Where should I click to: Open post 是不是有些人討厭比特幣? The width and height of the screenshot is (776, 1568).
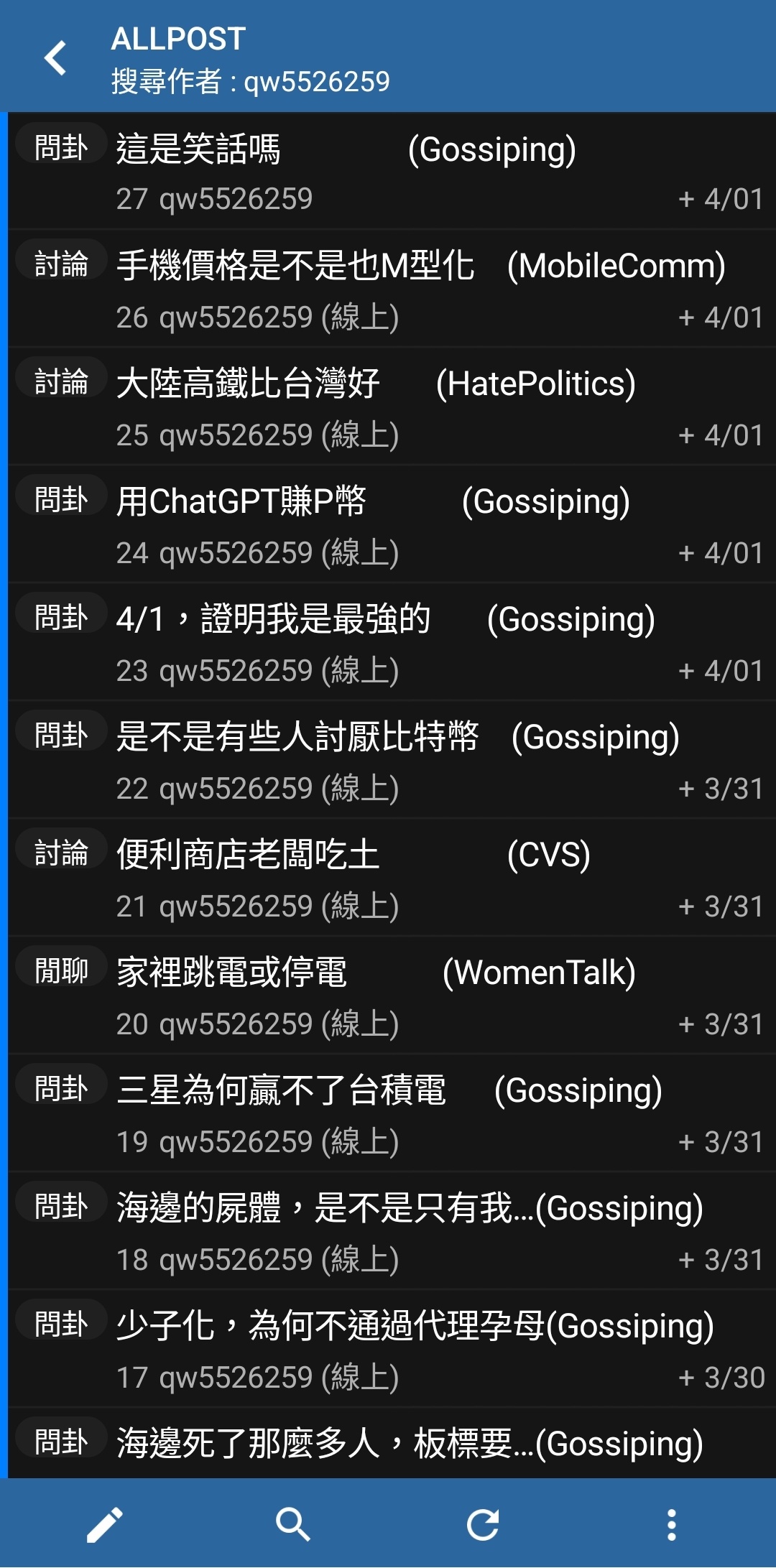[x=392, y=760]
